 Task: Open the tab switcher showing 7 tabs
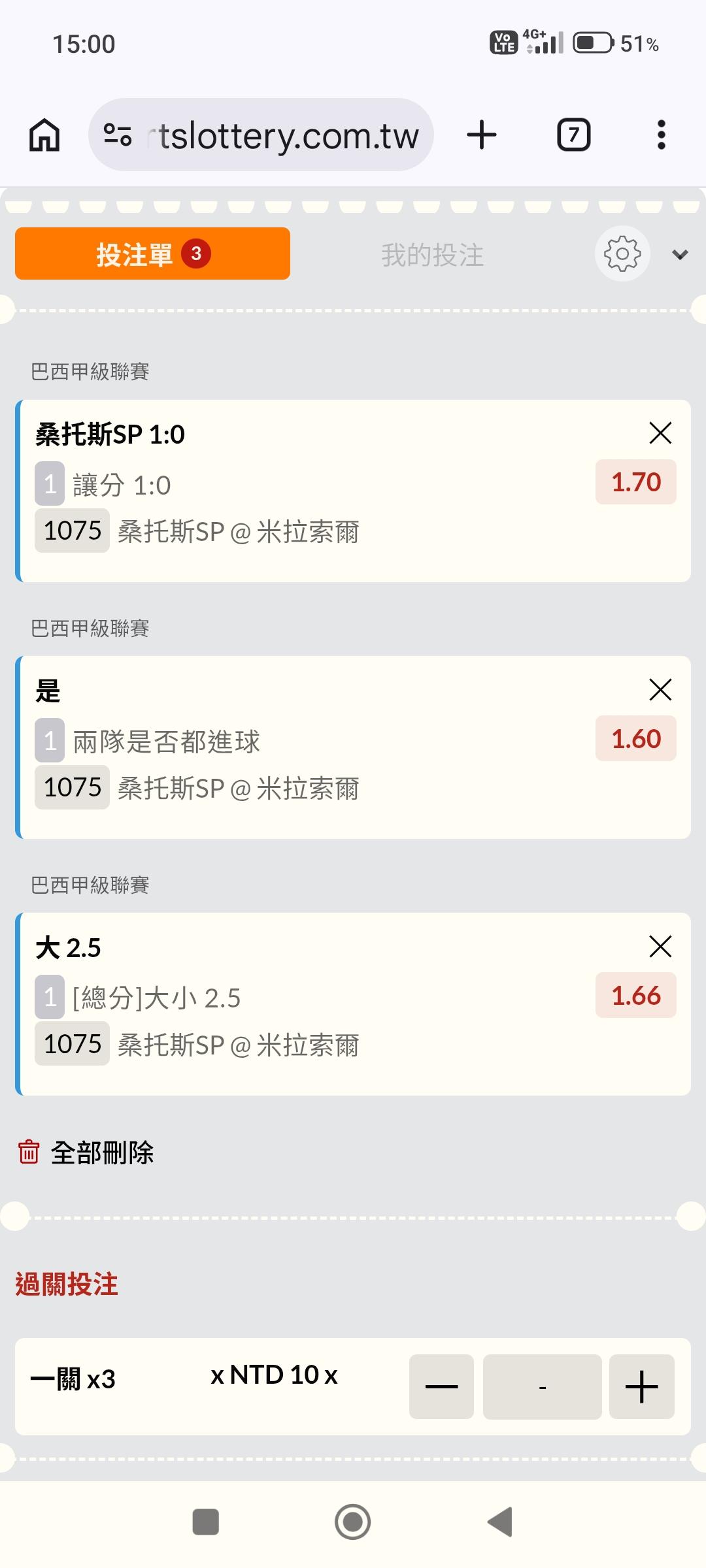click(x=573, y=135)
